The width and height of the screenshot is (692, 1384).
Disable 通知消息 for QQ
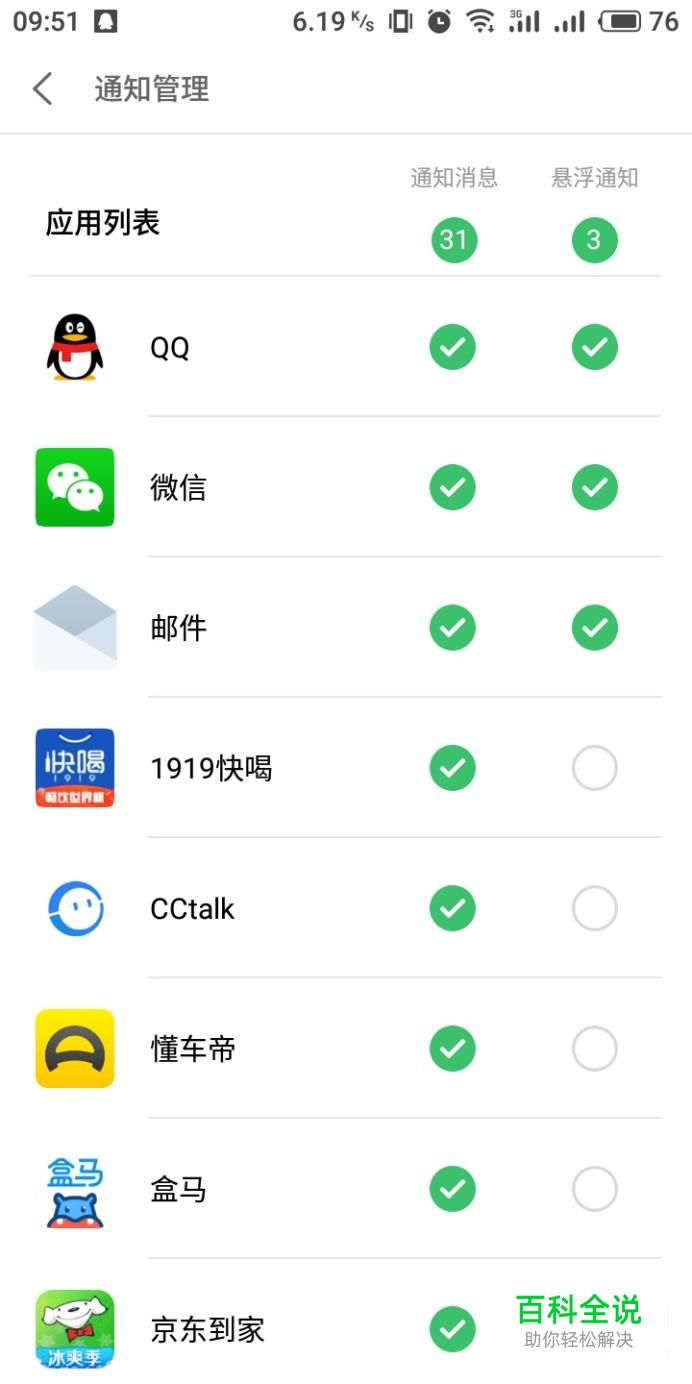pyautogui.click(x=453, y=348)
